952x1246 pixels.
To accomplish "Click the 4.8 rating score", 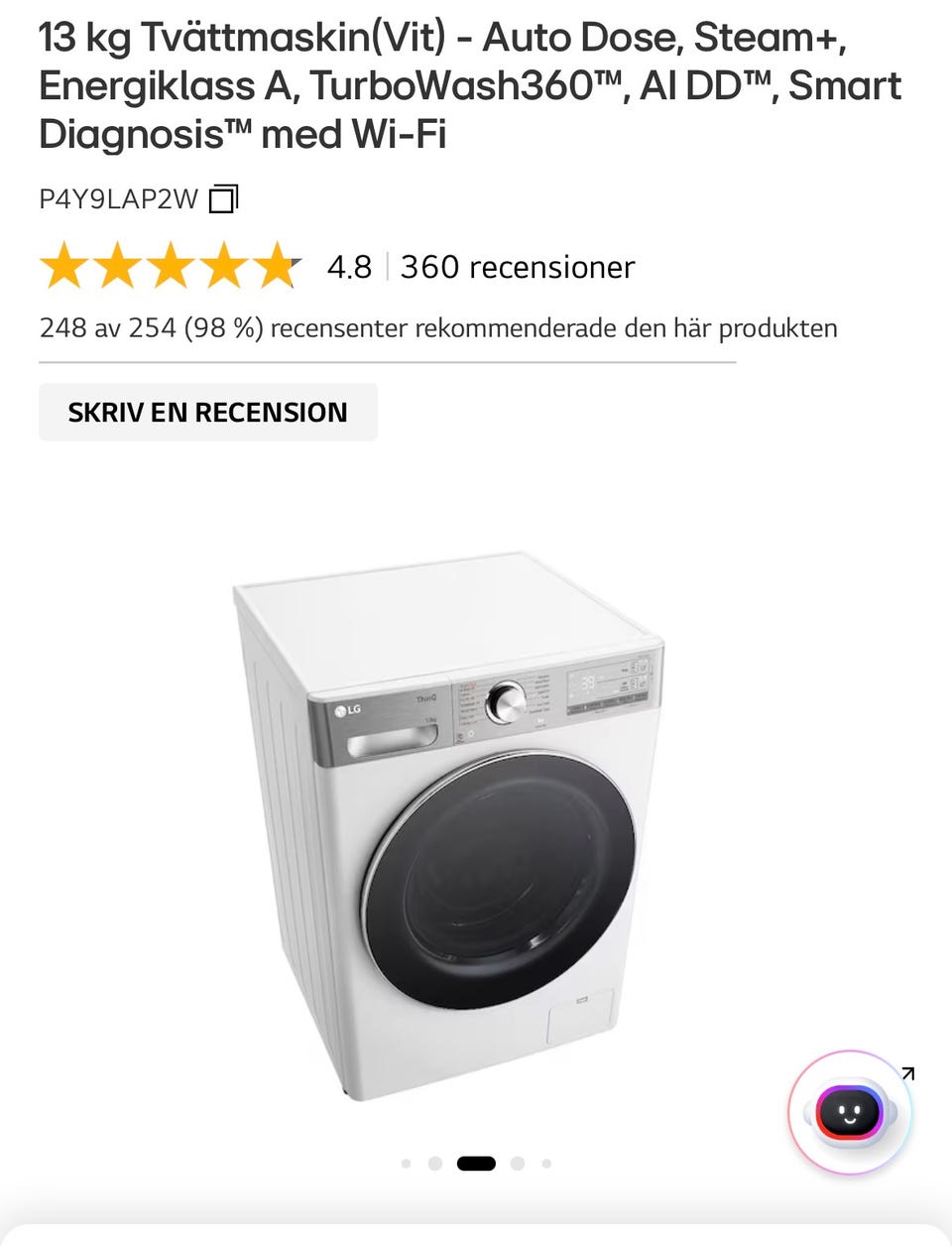I will coord(349,266).
